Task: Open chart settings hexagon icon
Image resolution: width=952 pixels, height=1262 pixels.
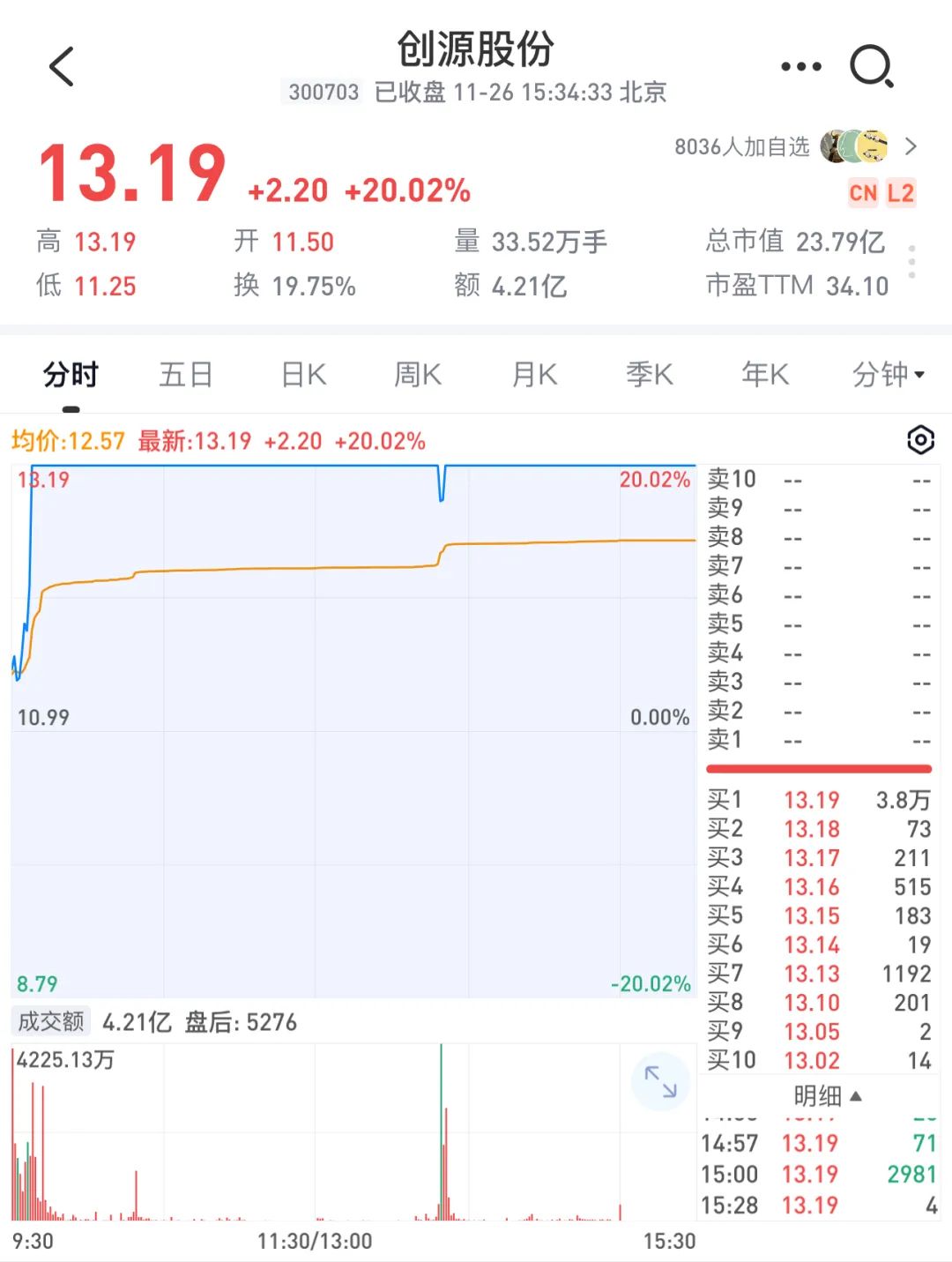Action: [920, 439]
